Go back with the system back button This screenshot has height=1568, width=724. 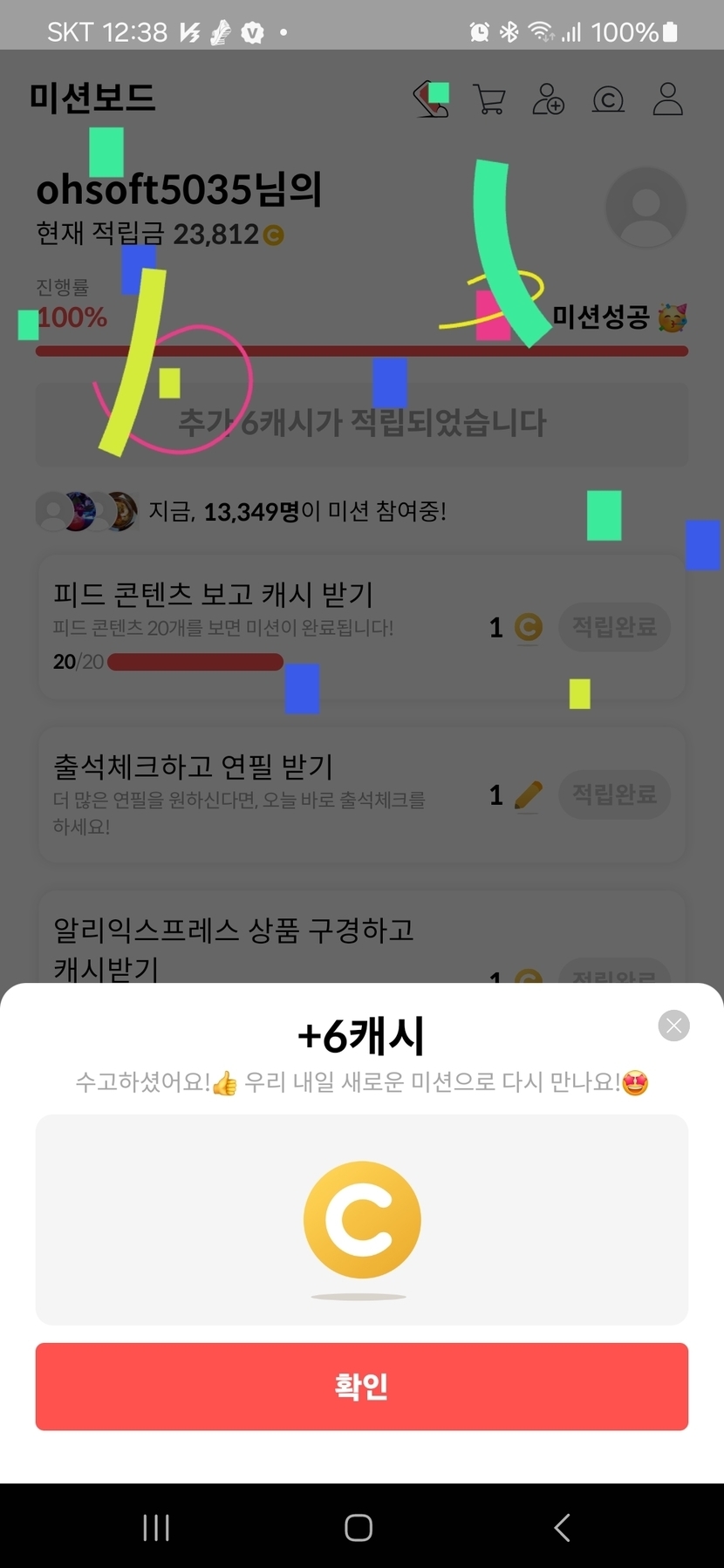[563, 1527]
